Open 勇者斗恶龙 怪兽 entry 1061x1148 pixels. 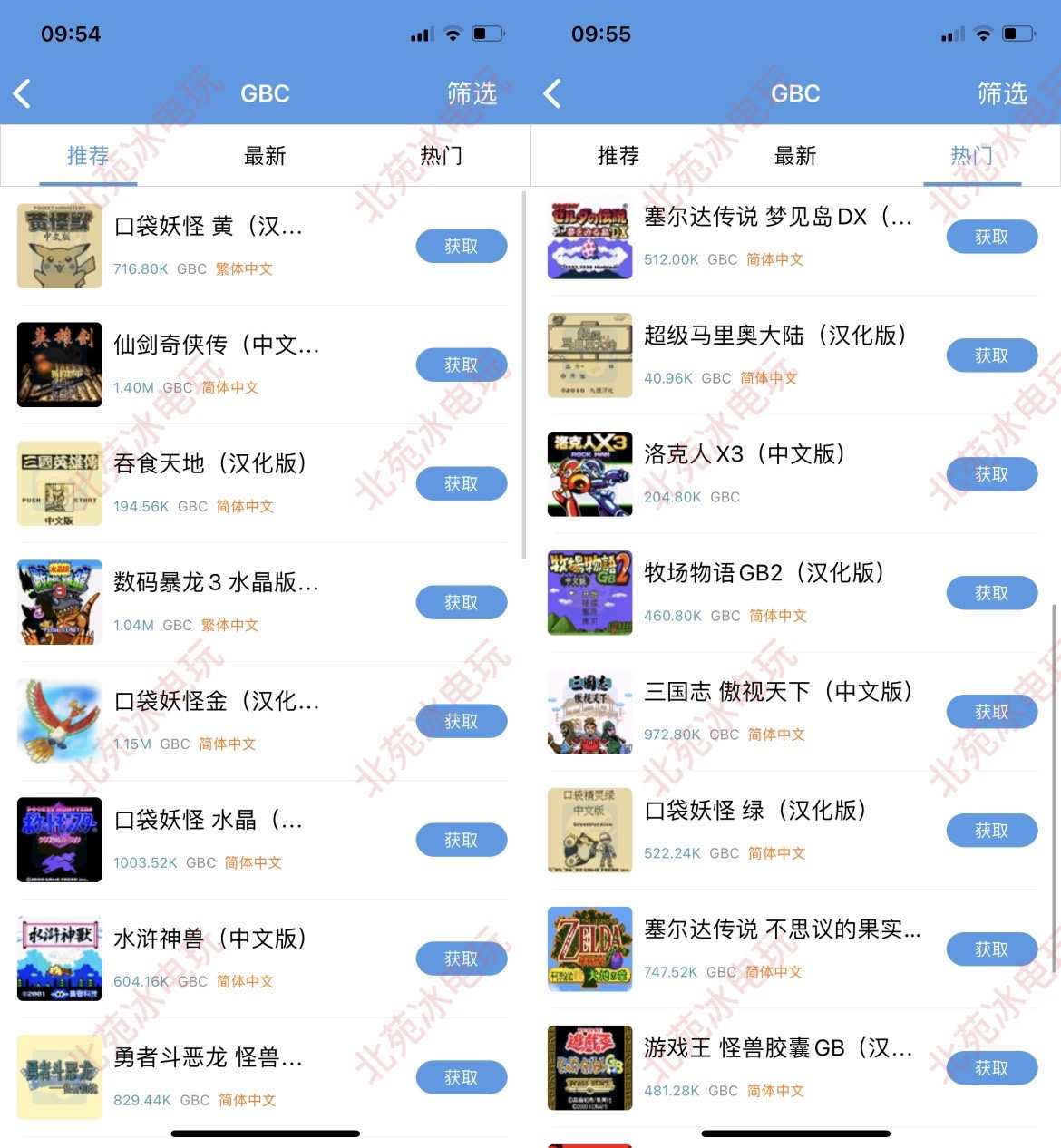coord(209,1058)
